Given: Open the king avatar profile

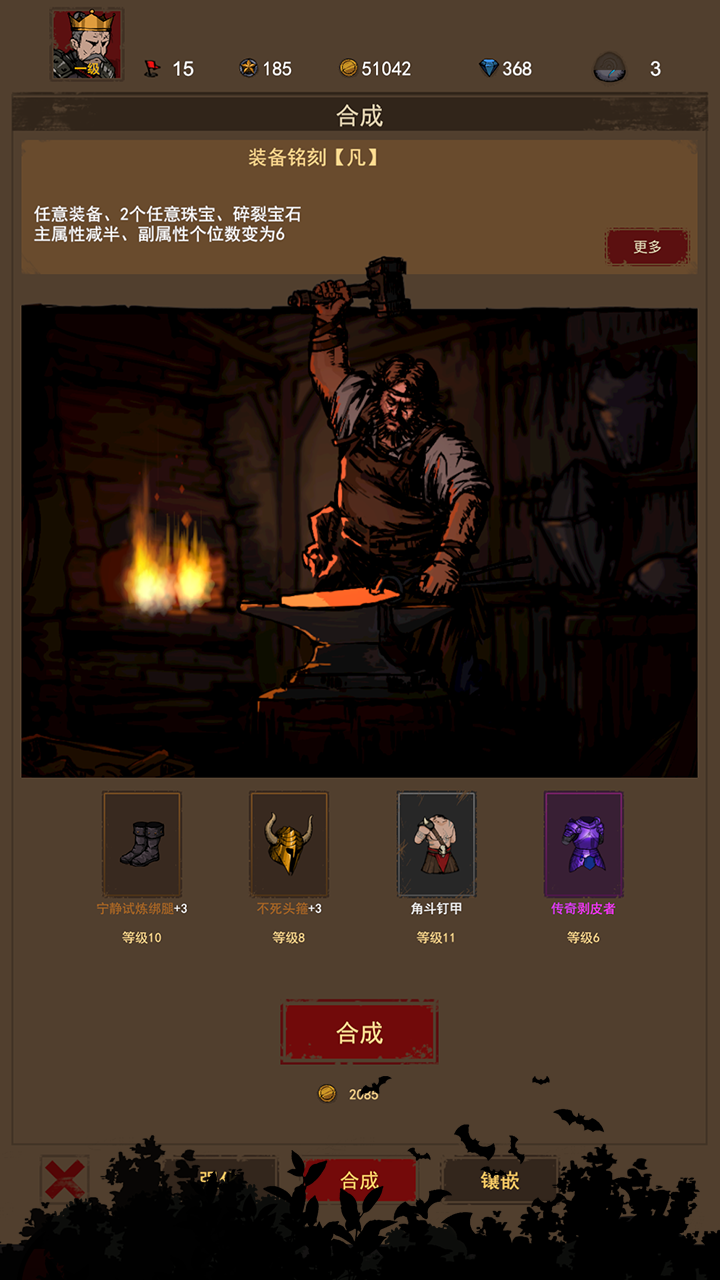Looking at the screenshot, I should (x=87, y=45).
